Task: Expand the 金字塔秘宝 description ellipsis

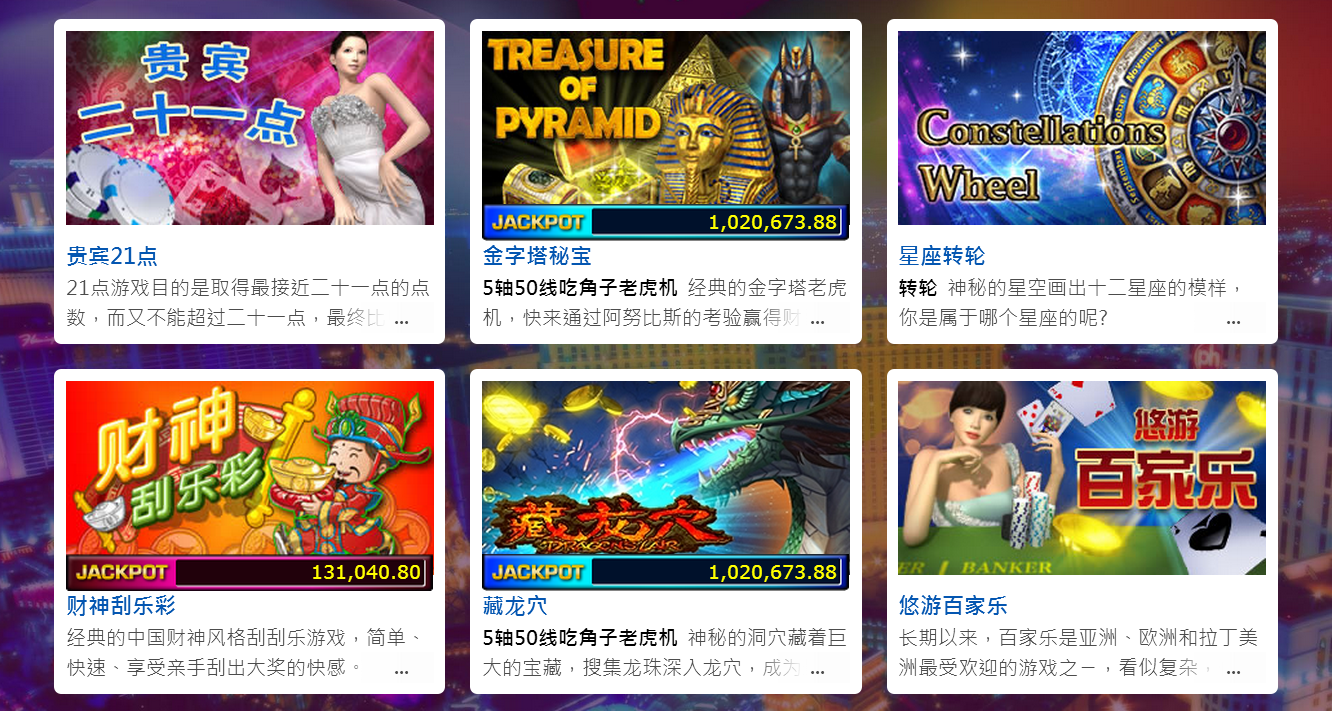Action: pos(818,322)
